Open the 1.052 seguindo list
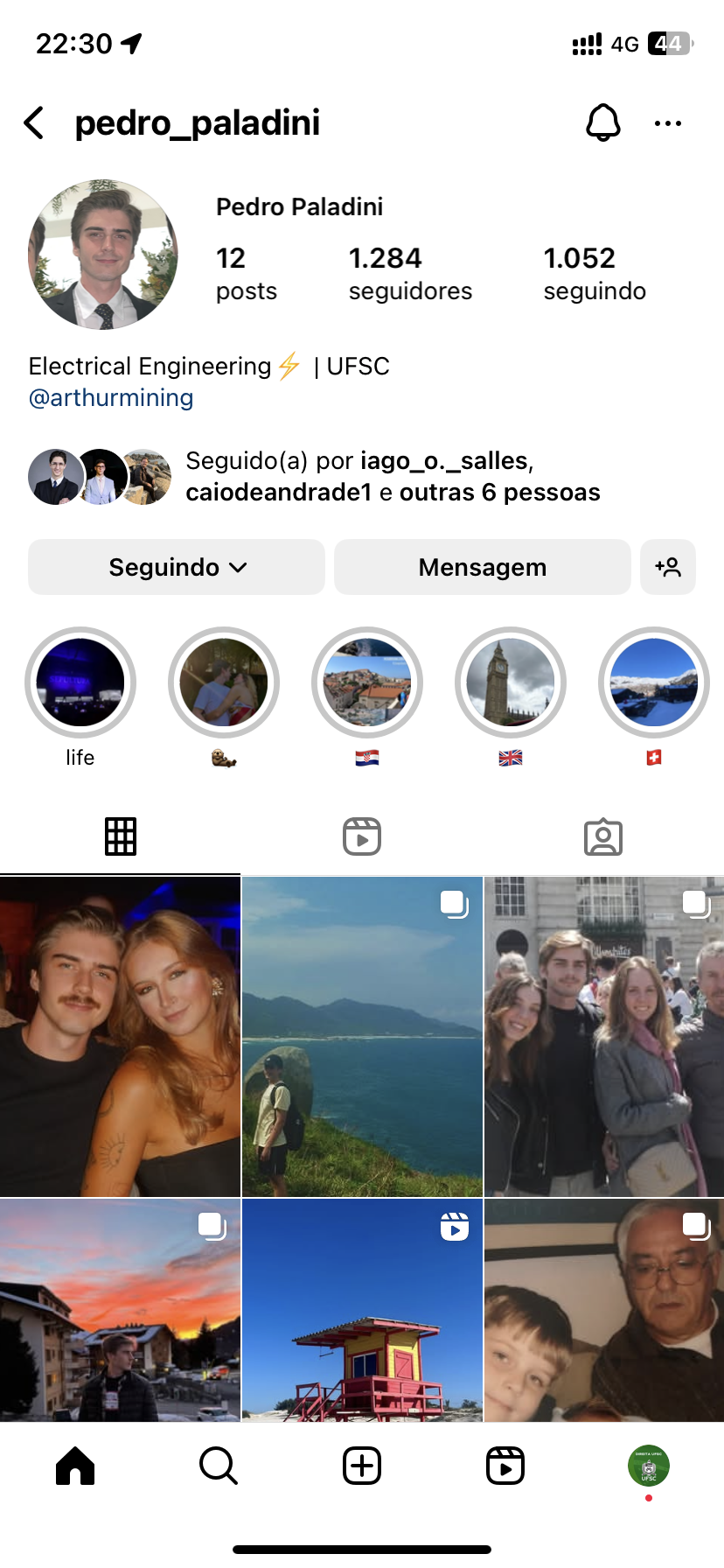This screenshot has width=724, height=1568. point(595,273)
